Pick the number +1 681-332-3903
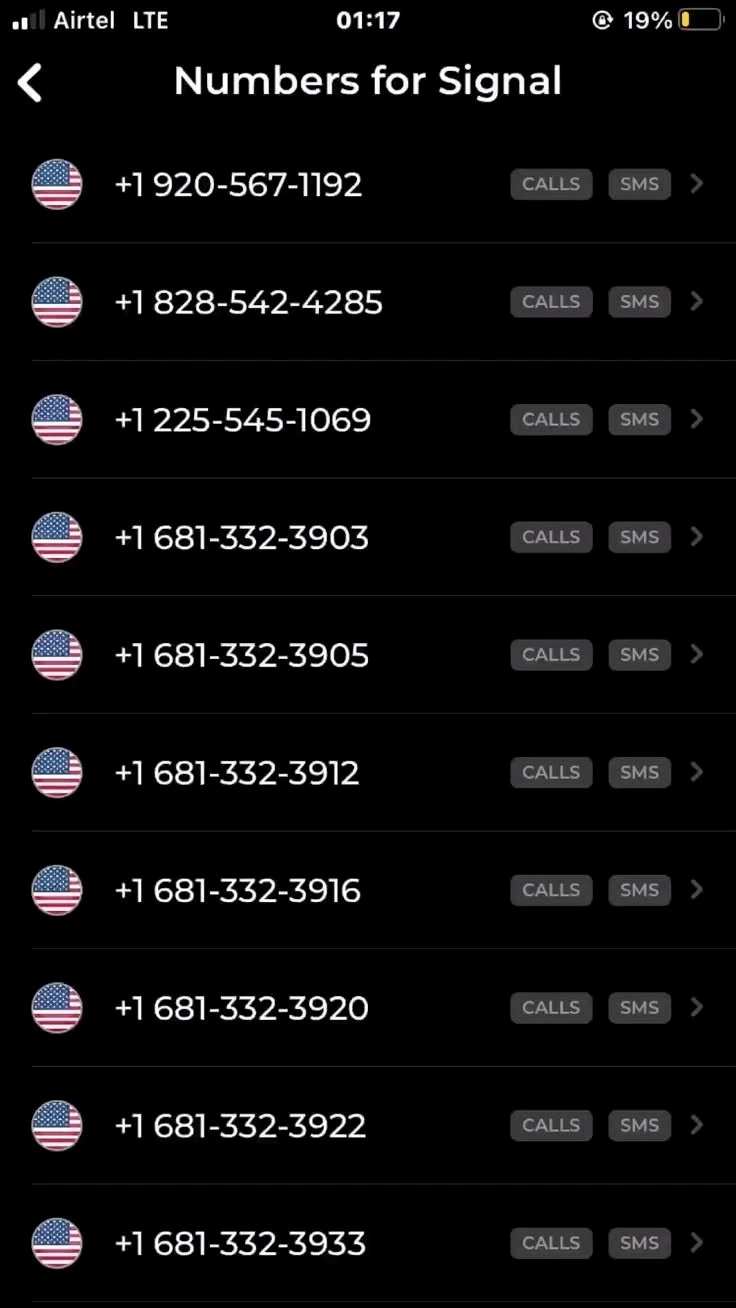The width and height of the screenshot is (736, 1308). [x=368, y=537]
